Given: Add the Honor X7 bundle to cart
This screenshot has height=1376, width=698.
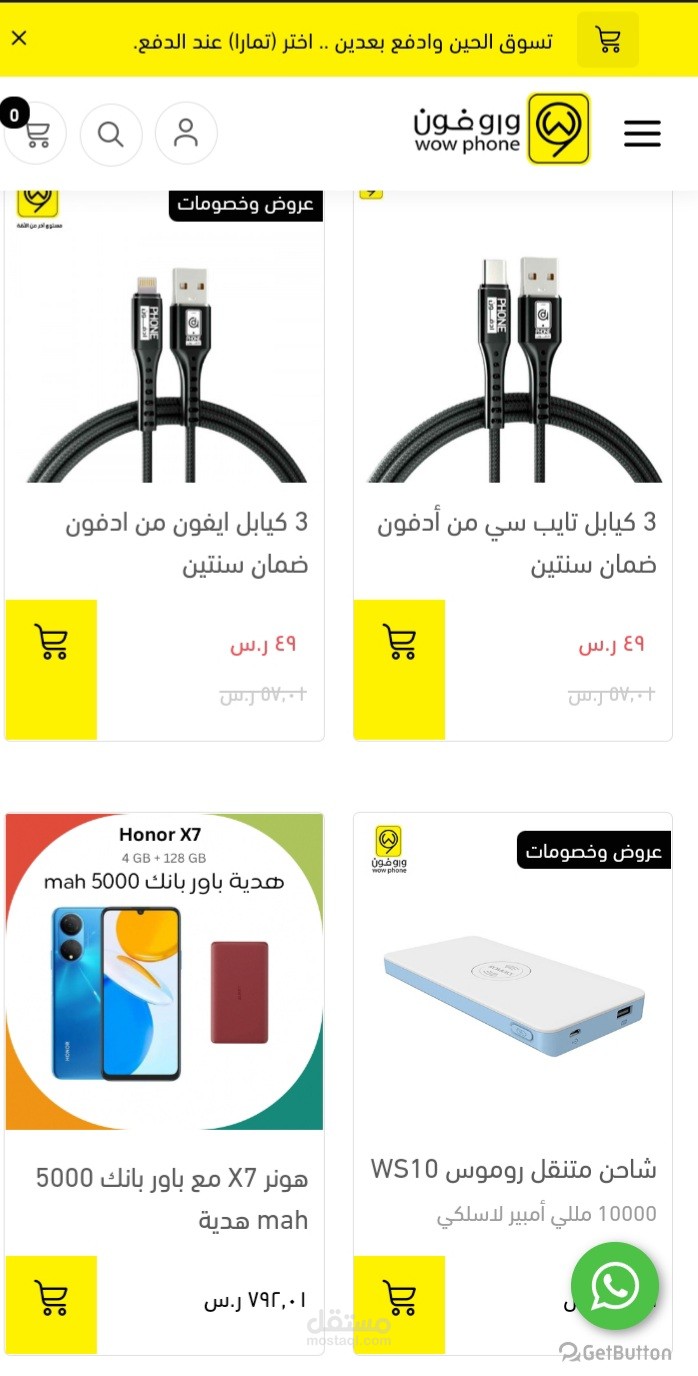Looking at the screenshot, I should click(x=51, y=1298).
